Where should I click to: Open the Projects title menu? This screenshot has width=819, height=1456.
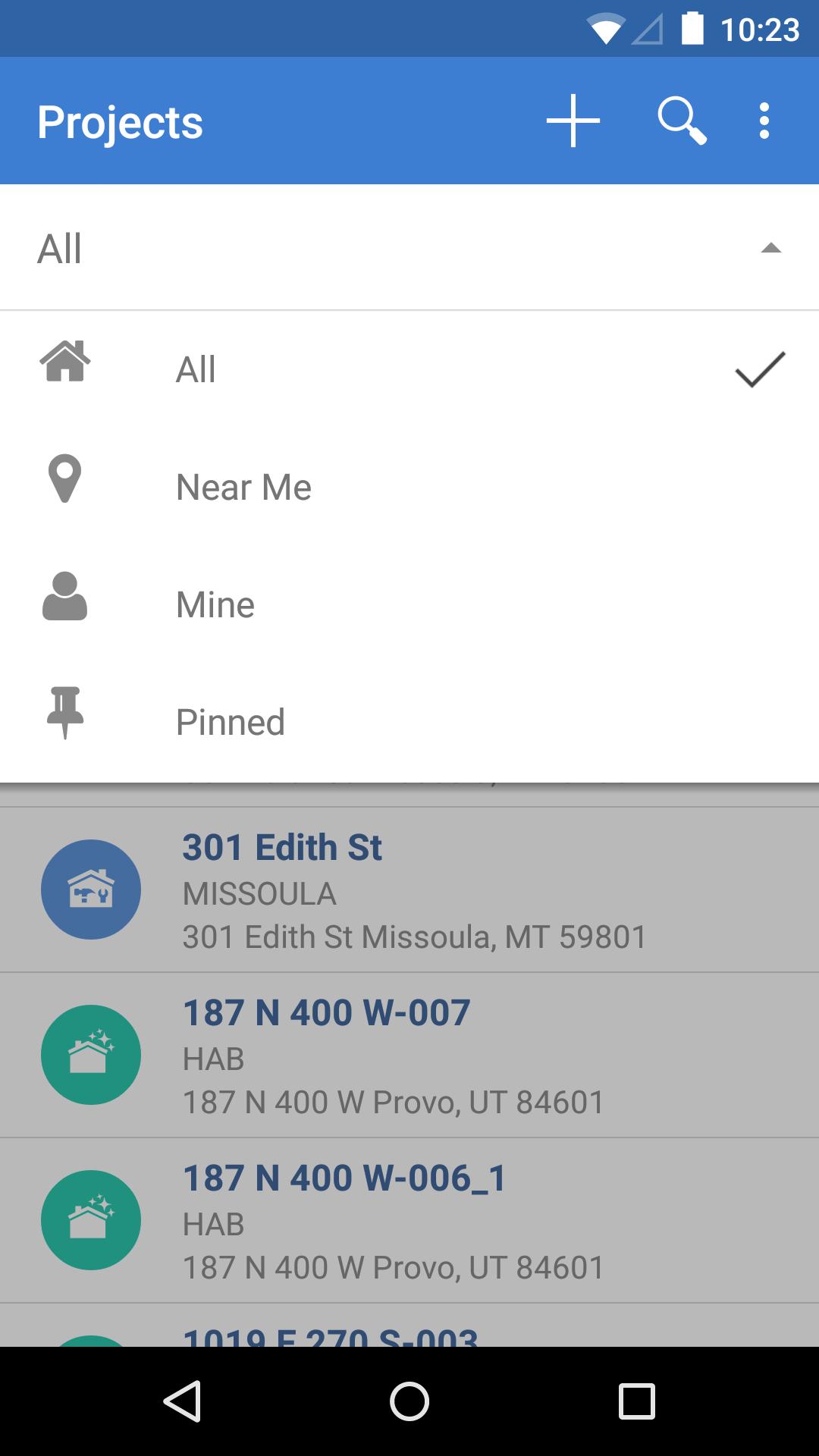pos(120,121)
